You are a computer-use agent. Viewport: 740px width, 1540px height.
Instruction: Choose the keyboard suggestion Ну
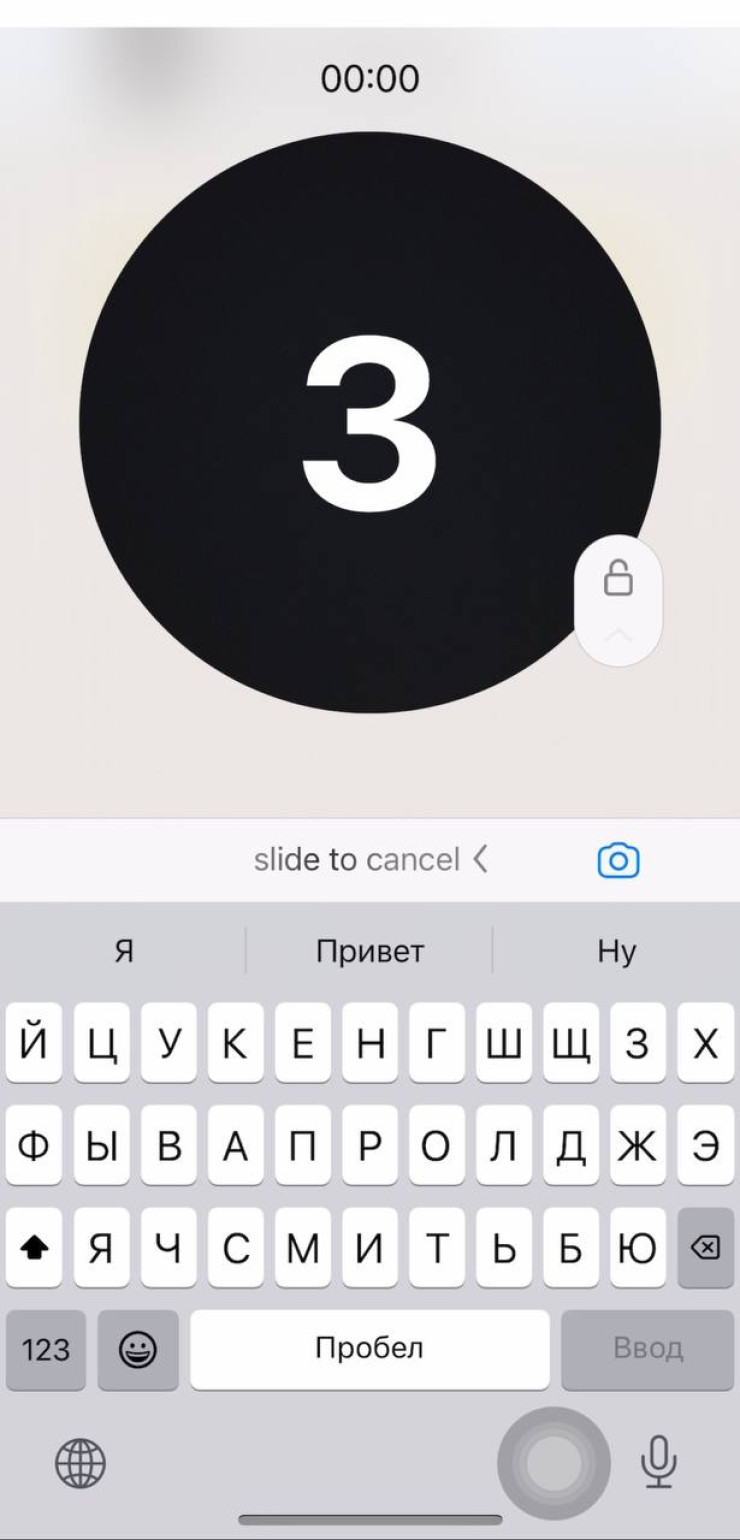(616, 951)
